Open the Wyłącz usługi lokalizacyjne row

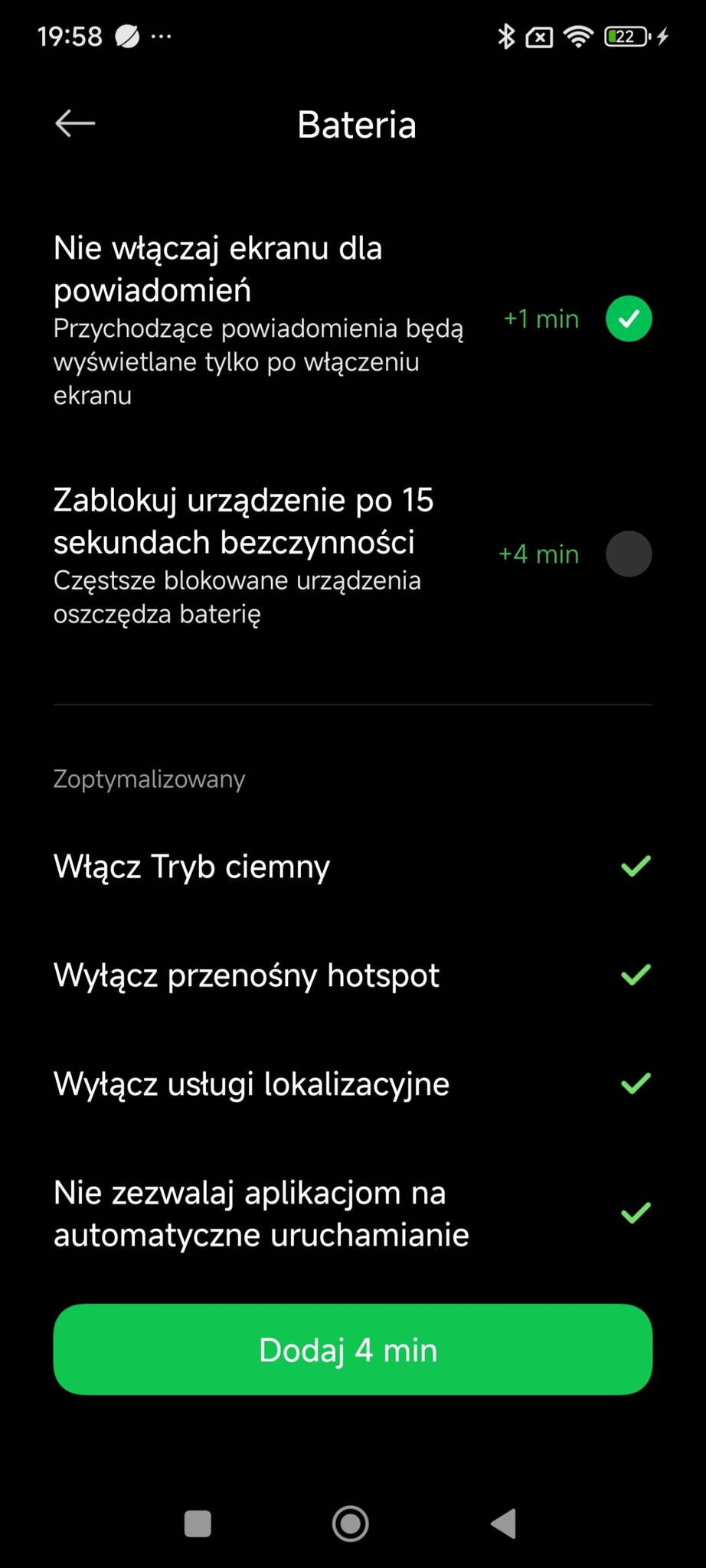point(352,1084)
